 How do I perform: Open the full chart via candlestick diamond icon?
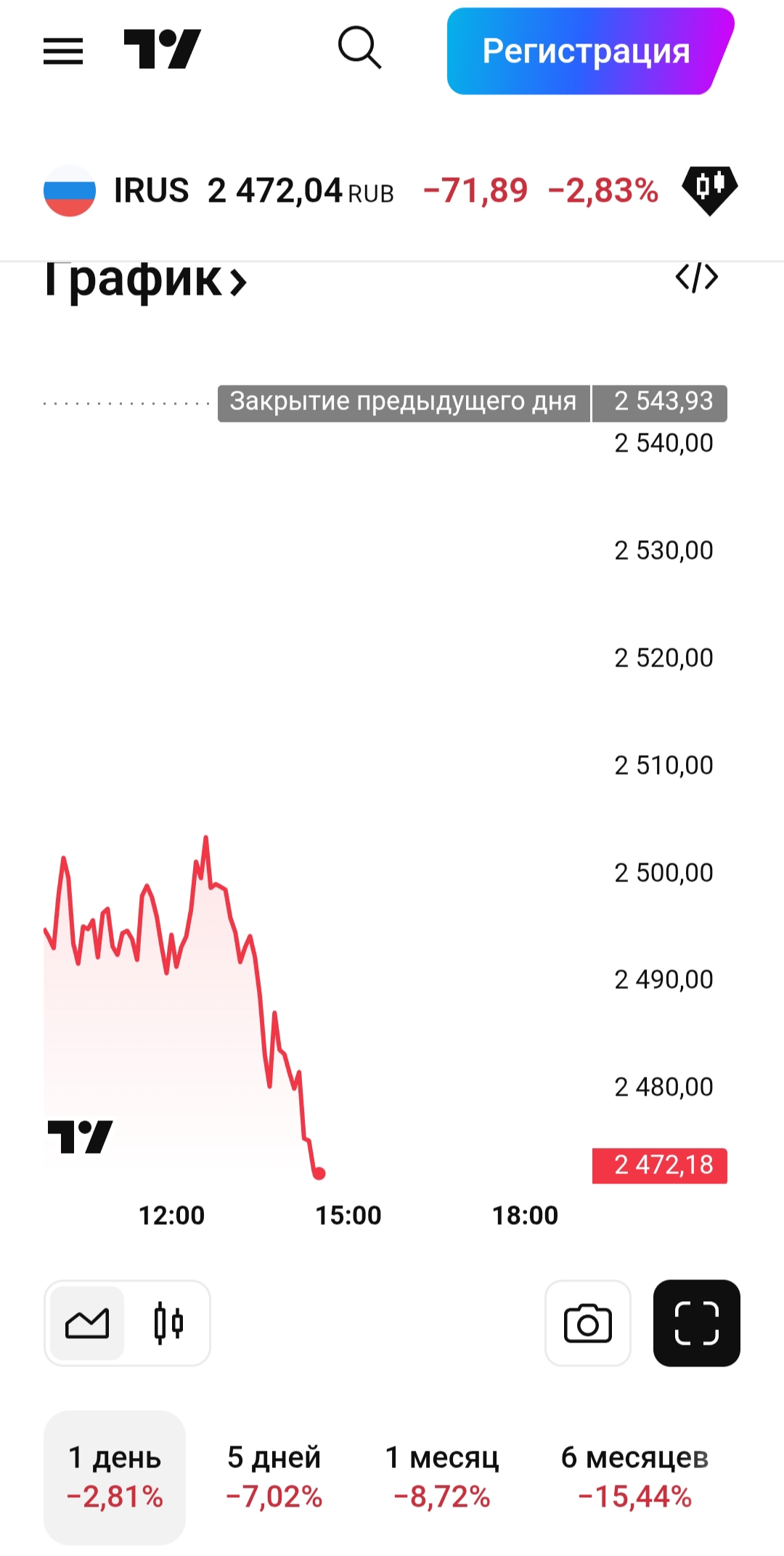tap(709, 190)
